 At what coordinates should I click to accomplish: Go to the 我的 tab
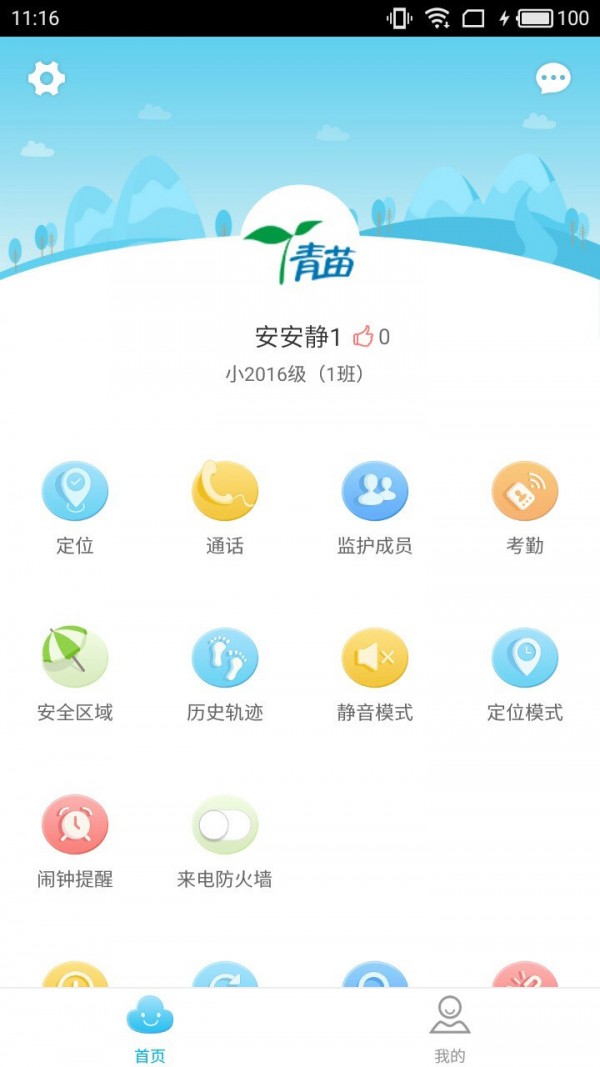click(450, 1028)
